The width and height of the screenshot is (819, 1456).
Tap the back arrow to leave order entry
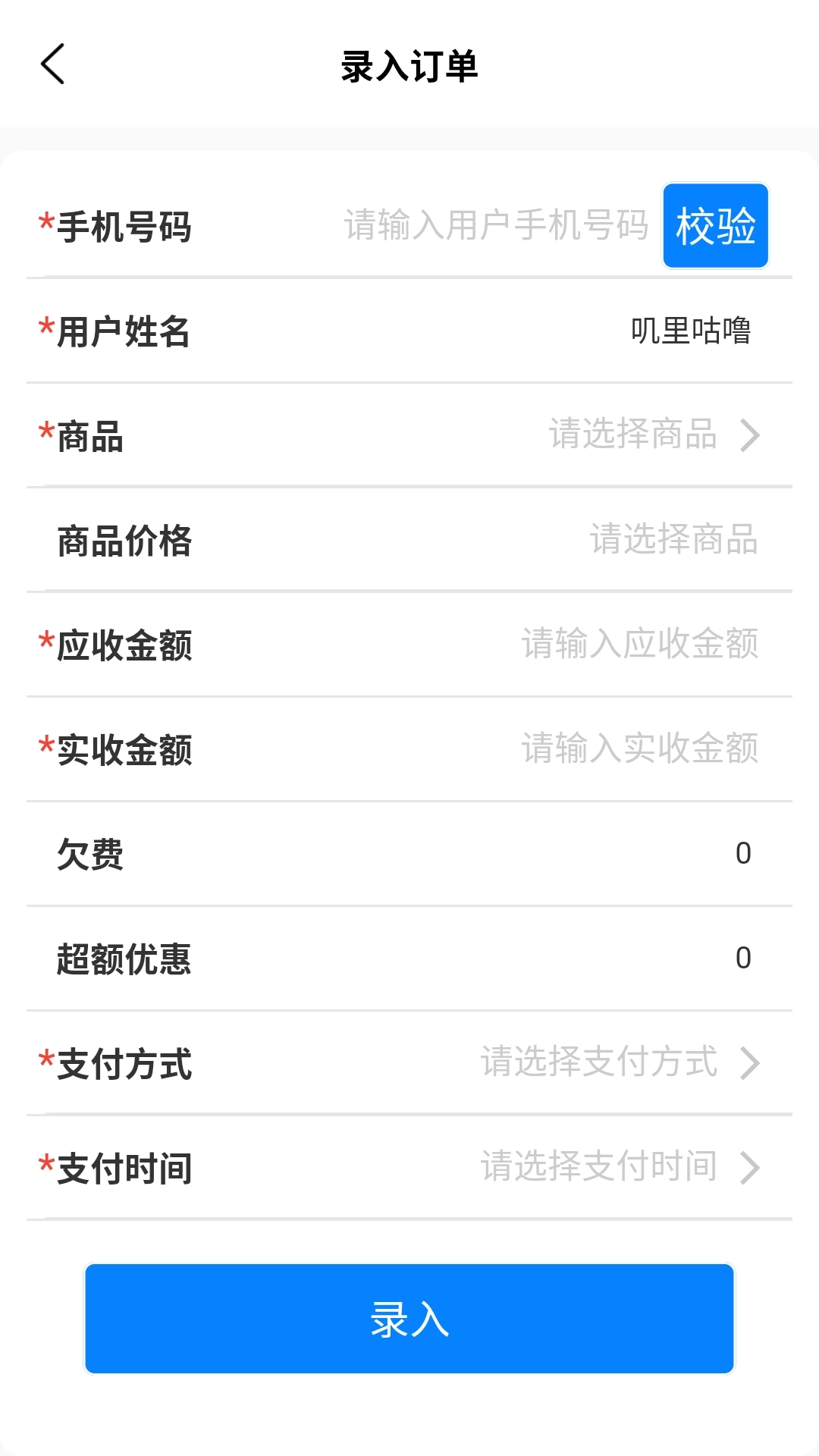click(53, 65)
